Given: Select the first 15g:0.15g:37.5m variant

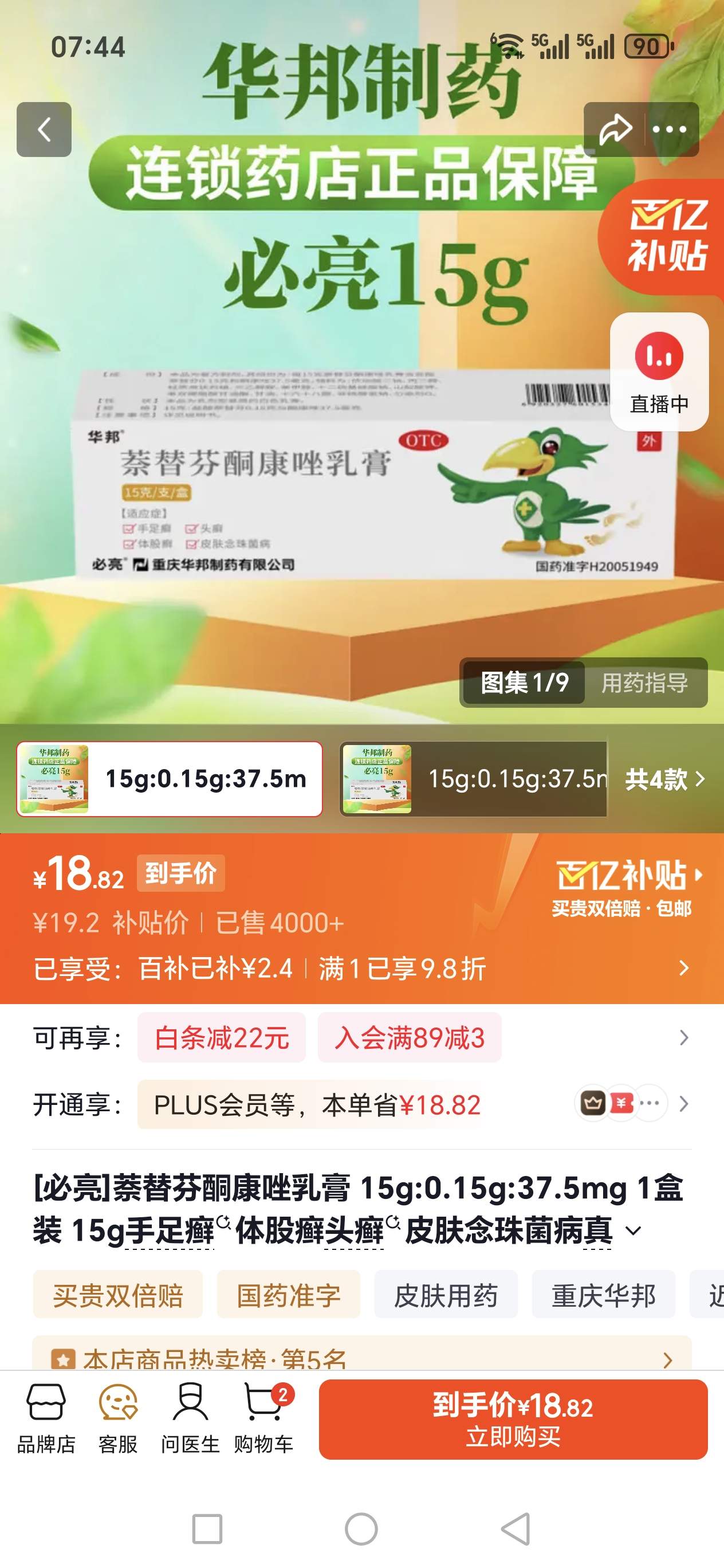Looking at the screenshot, I should point(170,779).
